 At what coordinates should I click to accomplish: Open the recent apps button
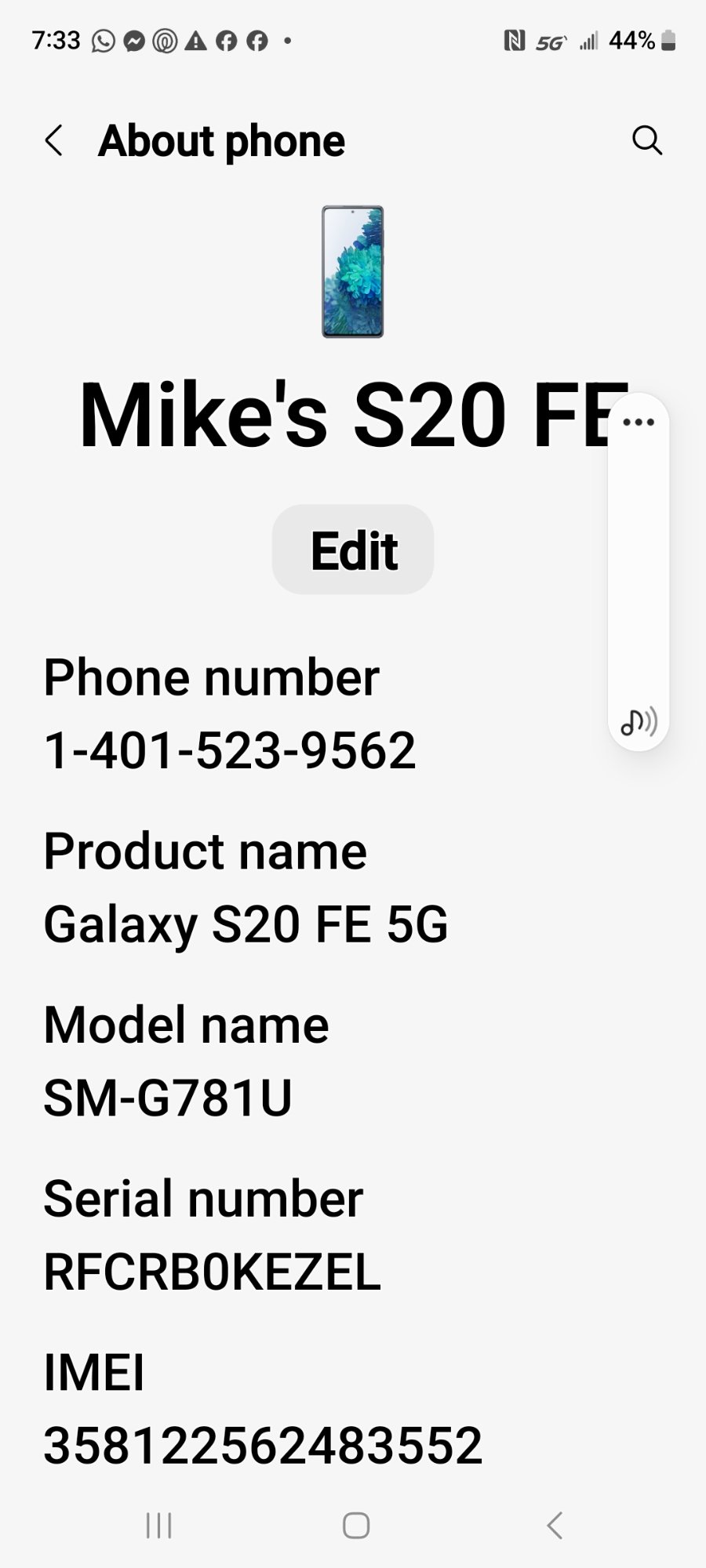[x=159, y=1526]
